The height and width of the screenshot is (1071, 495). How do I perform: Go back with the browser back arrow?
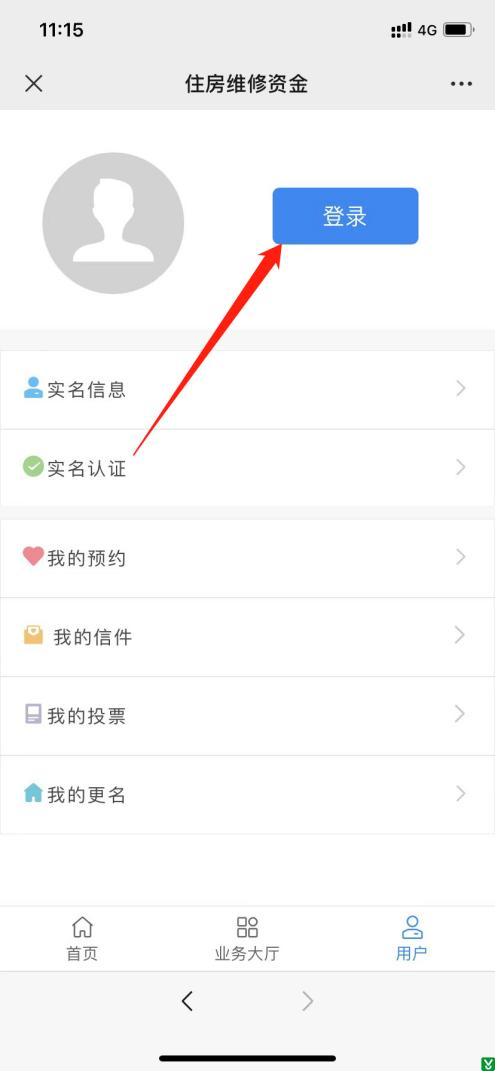pos(187,1001)
